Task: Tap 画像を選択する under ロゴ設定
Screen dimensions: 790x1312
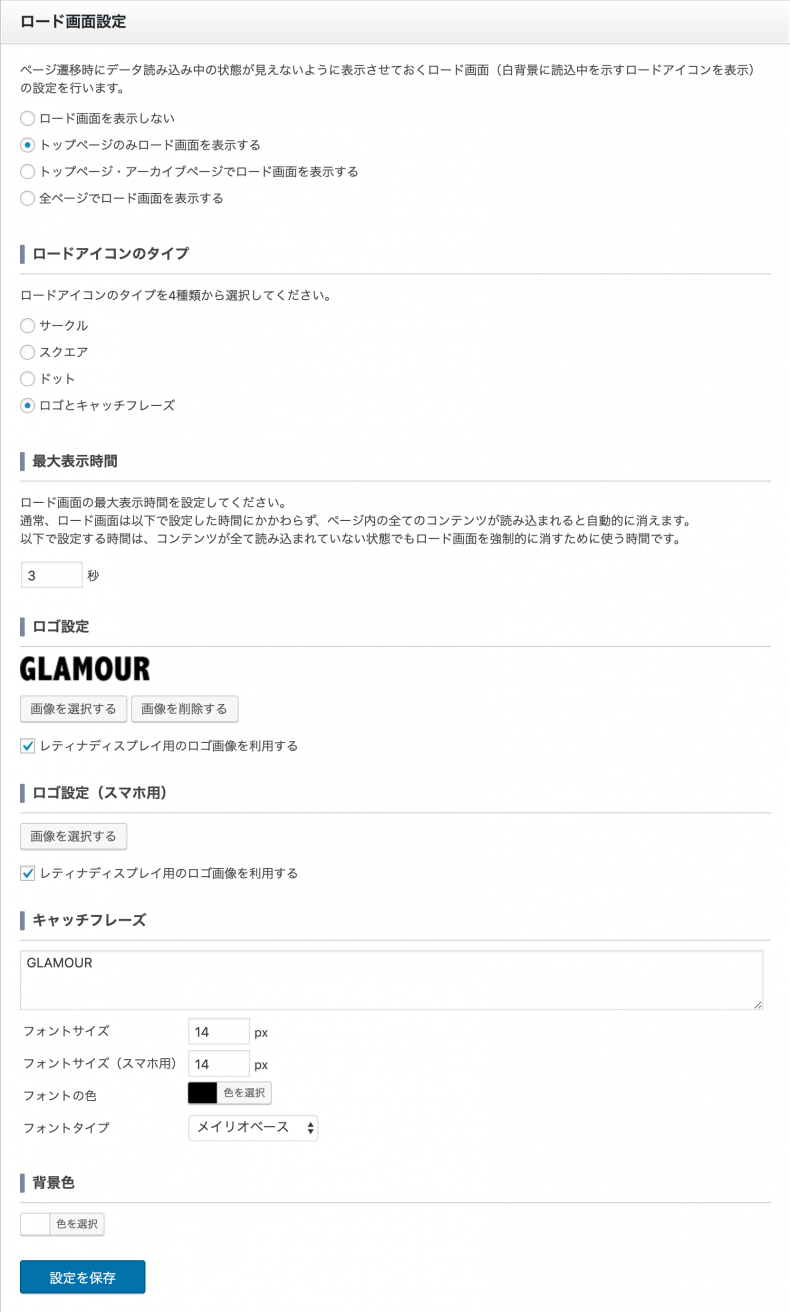Action: point(74,709)
